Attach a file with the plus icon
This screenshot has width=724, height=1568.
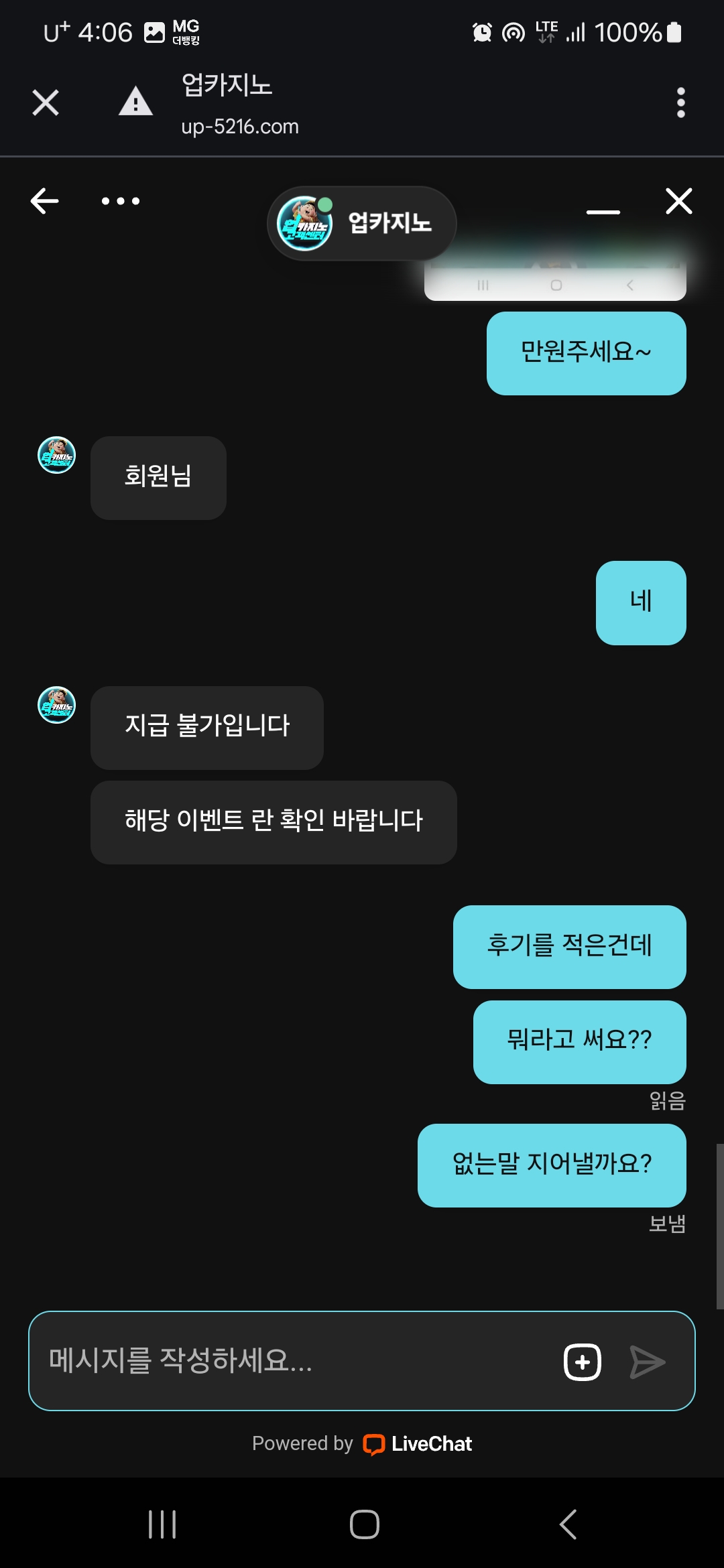tap(582, 1362)
